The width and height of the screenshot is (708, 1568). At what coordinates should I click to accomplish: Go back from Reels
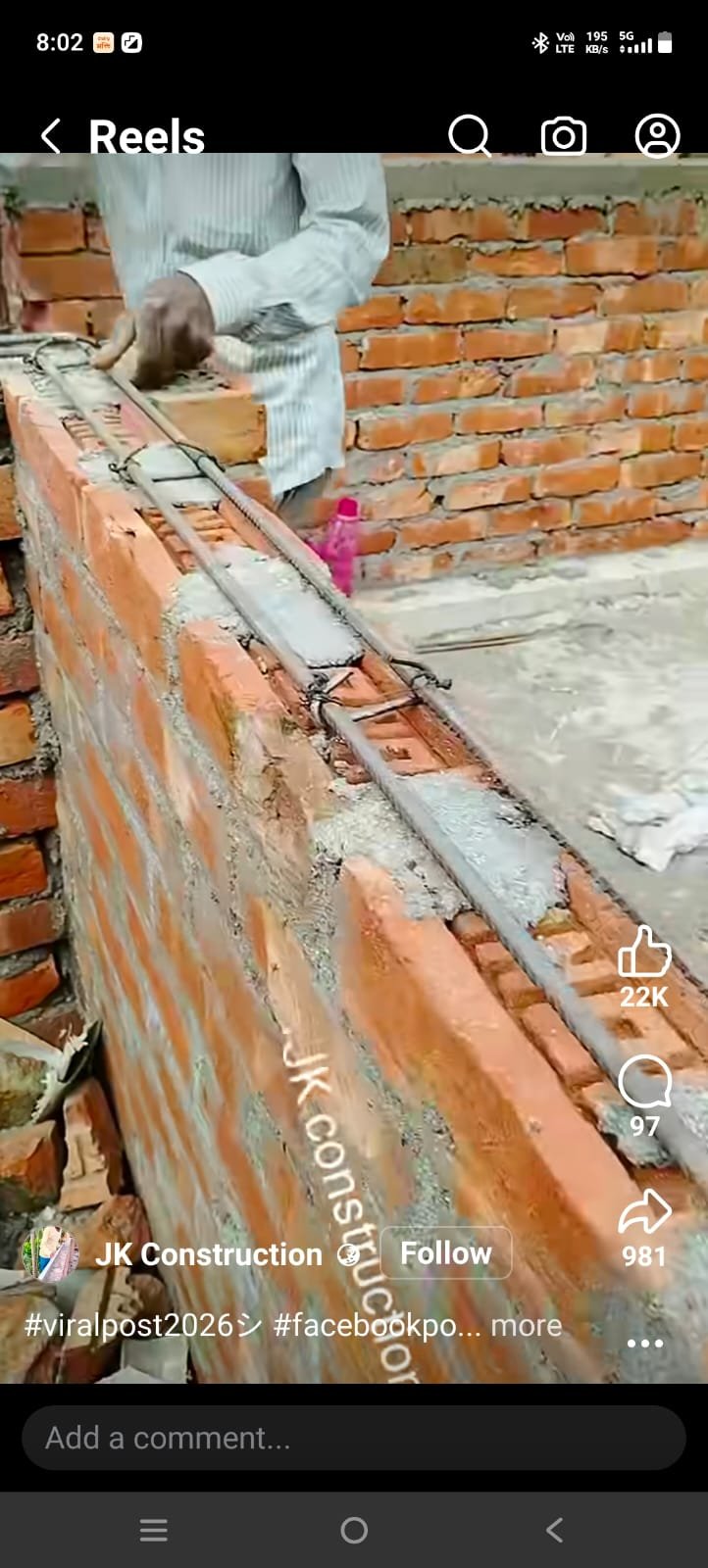click(51, 136)
